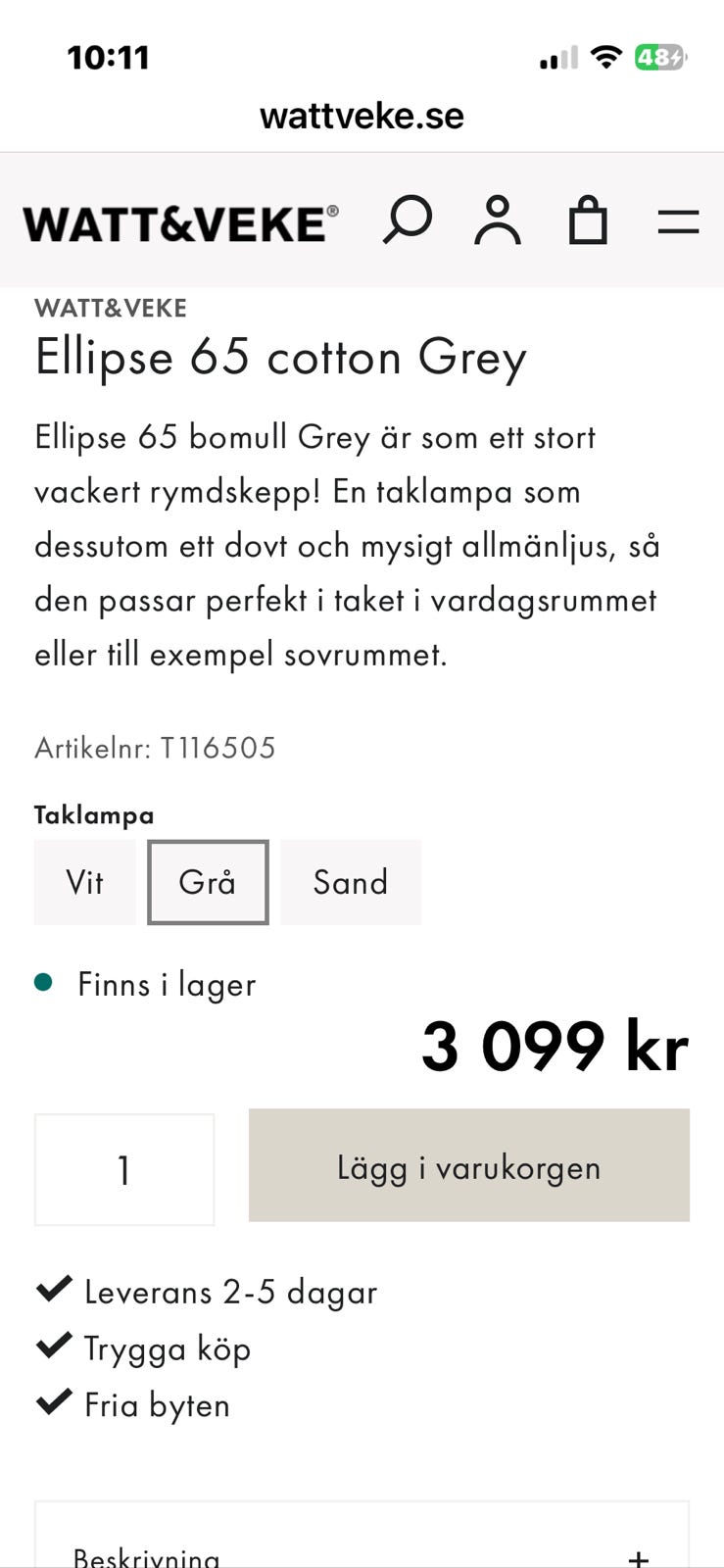Click the Wi-Fi icon in status bar
The image size is (724, 1568).
click(606, 56)
